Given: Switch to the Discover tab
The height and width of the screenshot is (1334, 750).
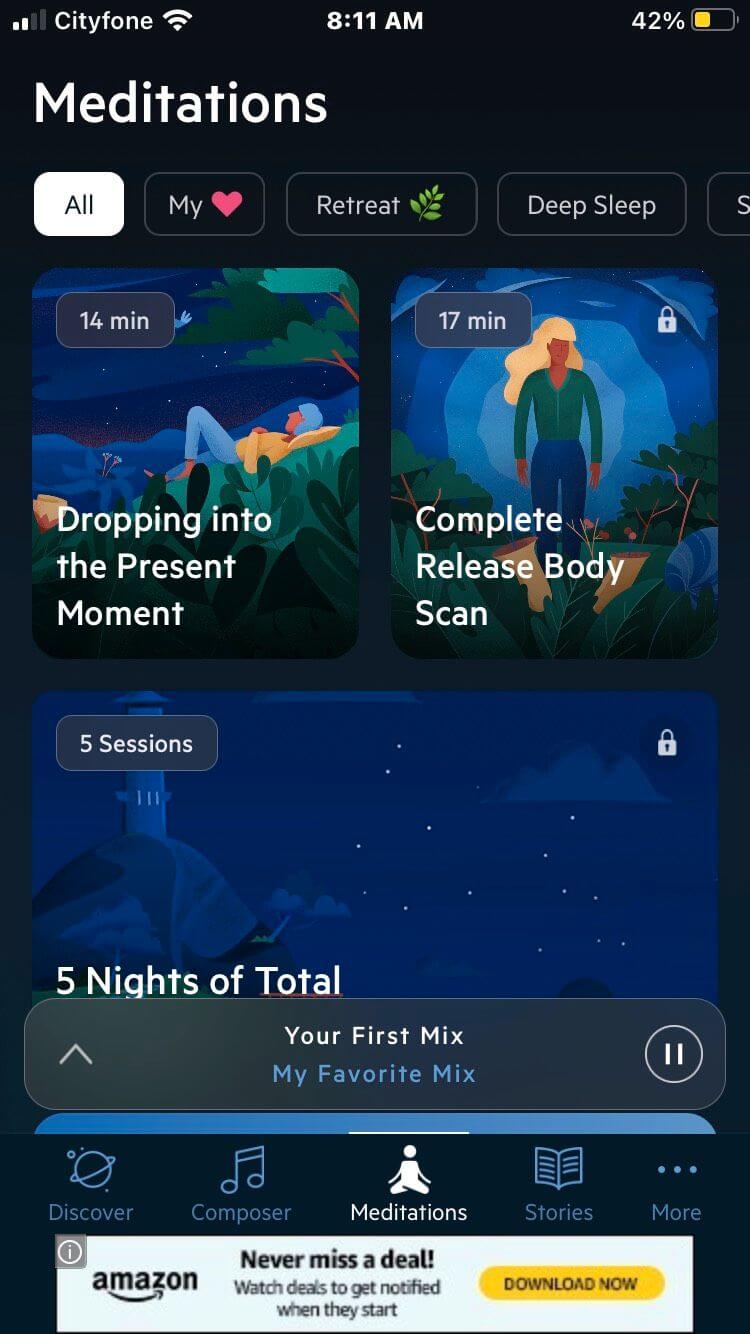Looking at the screenshot, I should 90,1185.
